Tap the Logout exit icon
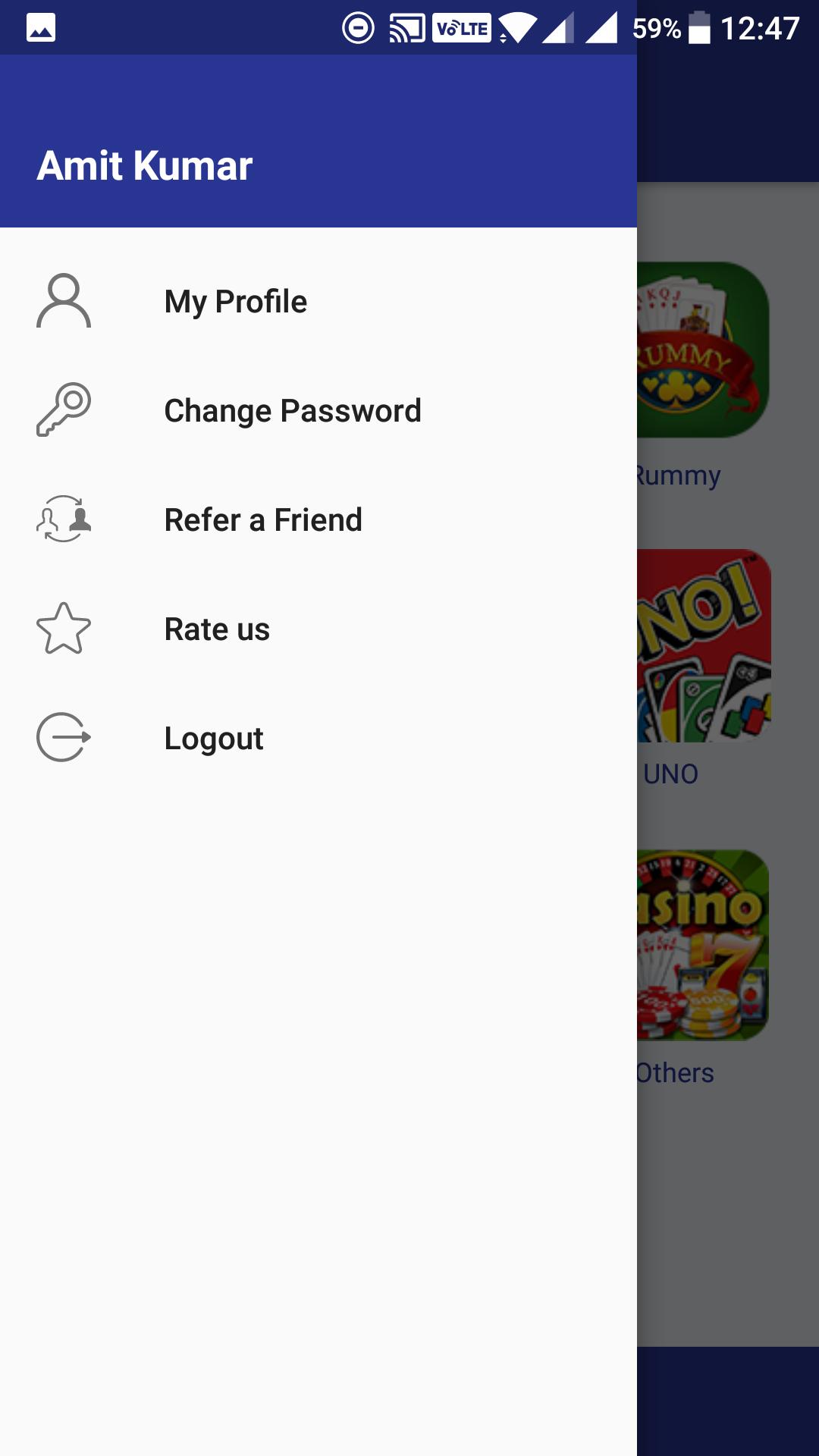The image size is (819, 1456). pos(64,737)
